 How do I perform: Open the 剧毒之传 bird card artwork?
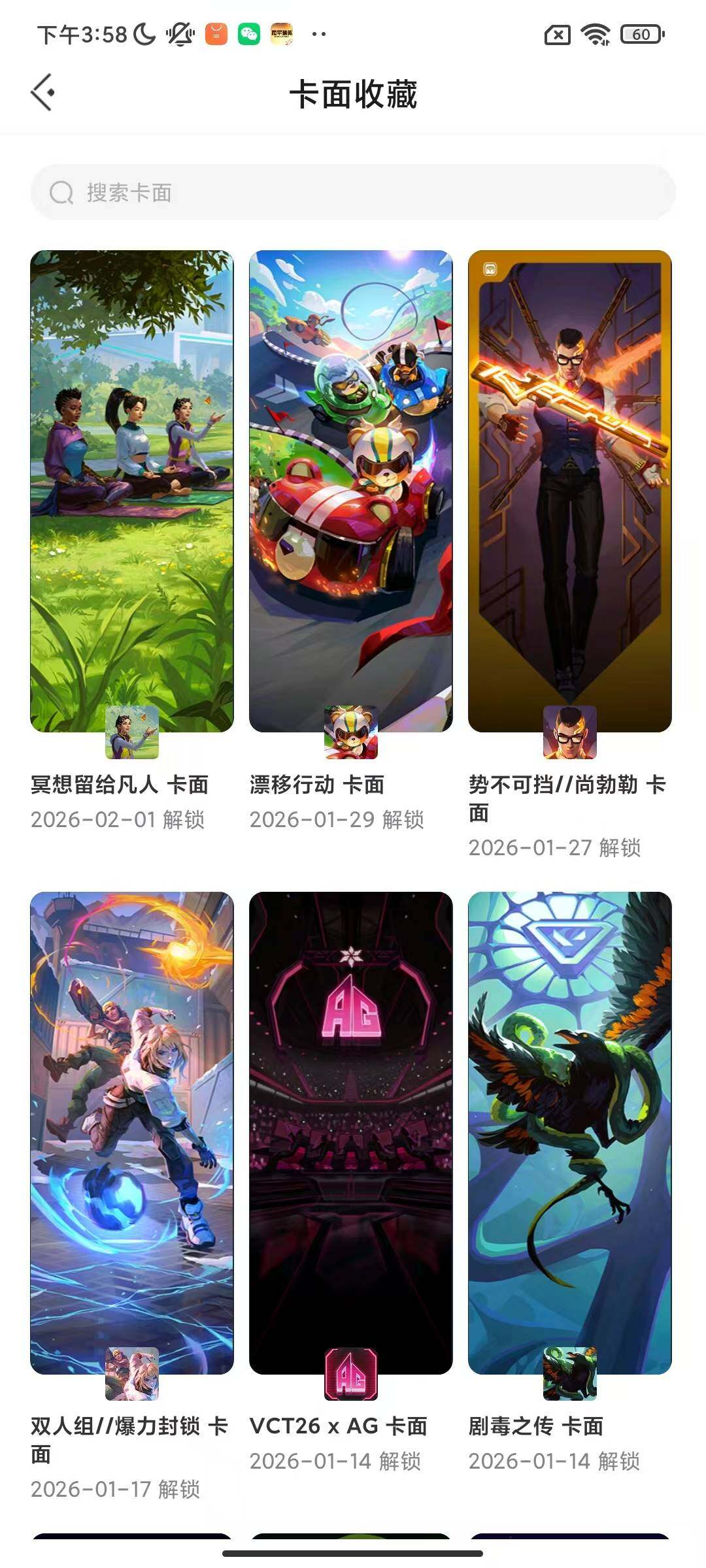tap(570, 1111)
